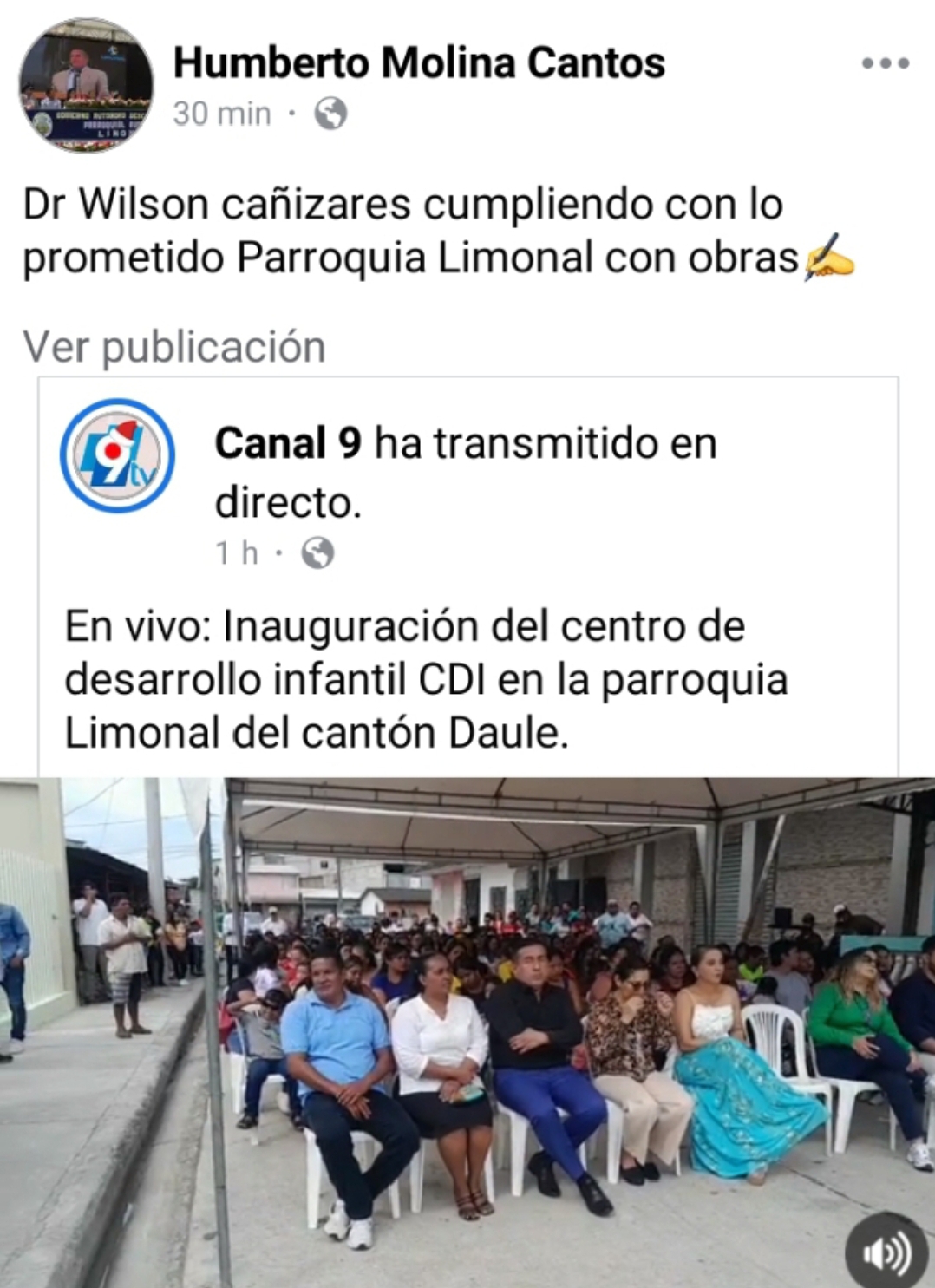Tap the Ver publicación link

(174, 347)
